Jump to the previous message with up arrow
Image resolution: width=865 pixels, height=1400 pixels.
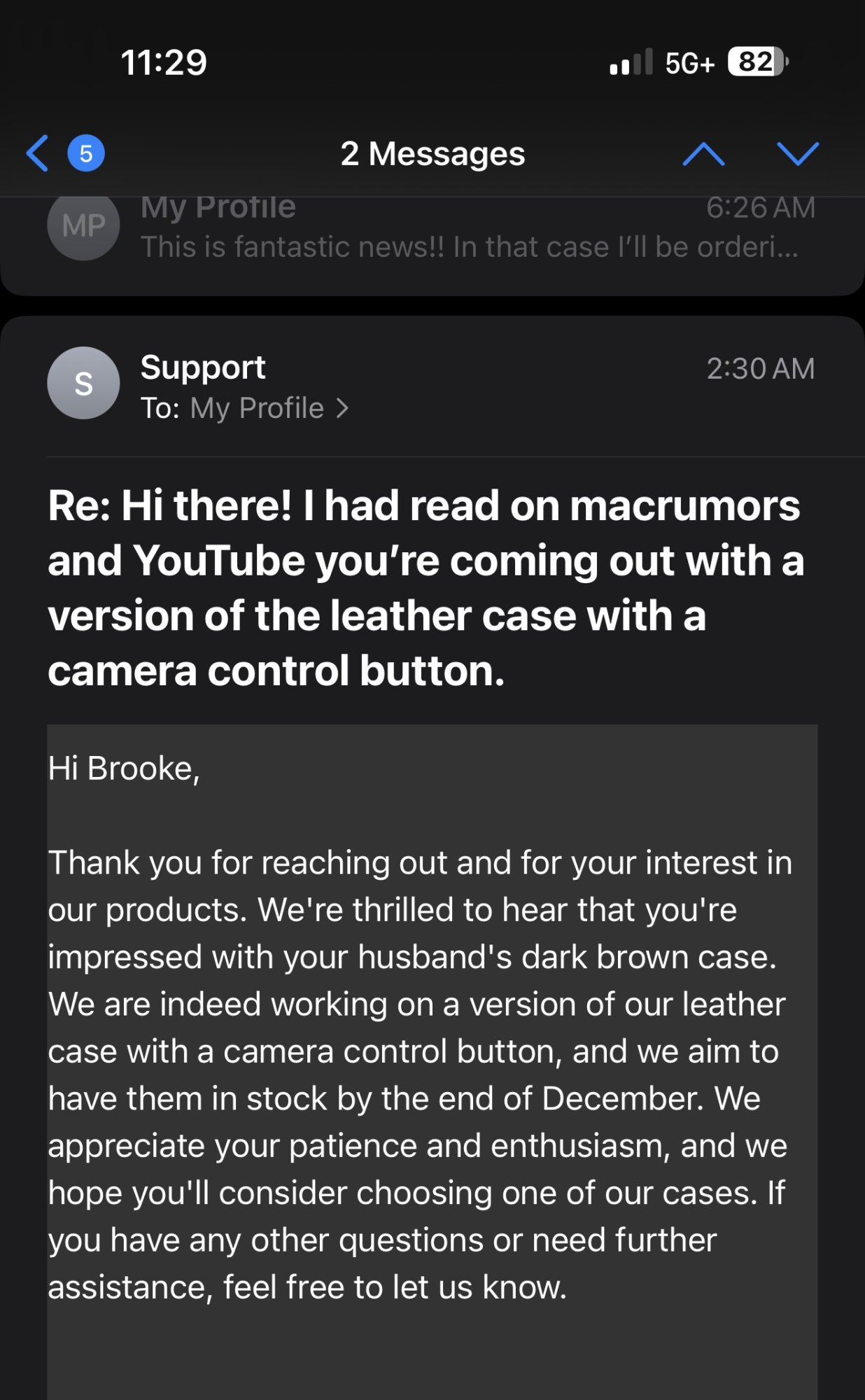pos(703,153)
